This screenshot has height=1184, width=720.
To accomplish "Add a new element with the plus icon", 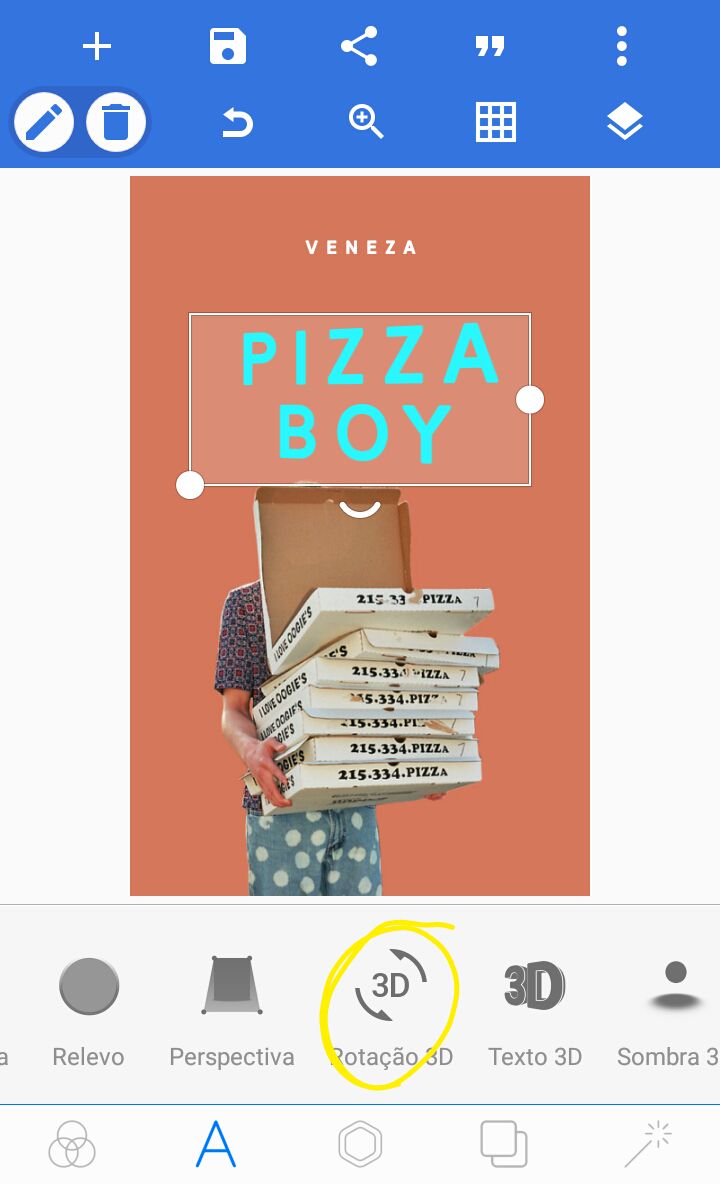I will pyautogui.click(x=97, y=47).
